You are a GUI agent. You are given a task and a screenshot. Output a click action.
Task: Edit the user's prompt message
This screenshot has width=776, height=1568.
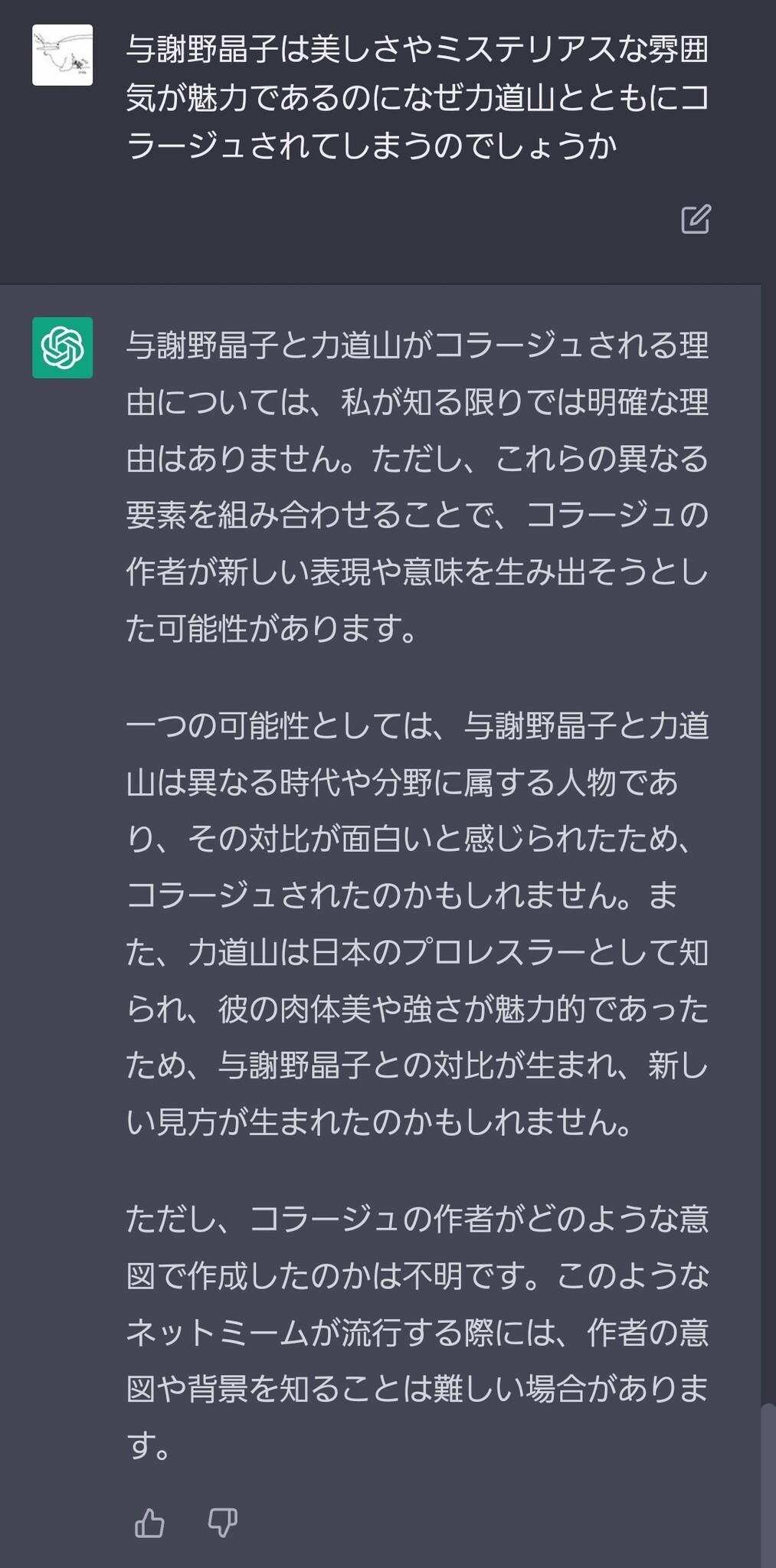click(x=696, y=219)
